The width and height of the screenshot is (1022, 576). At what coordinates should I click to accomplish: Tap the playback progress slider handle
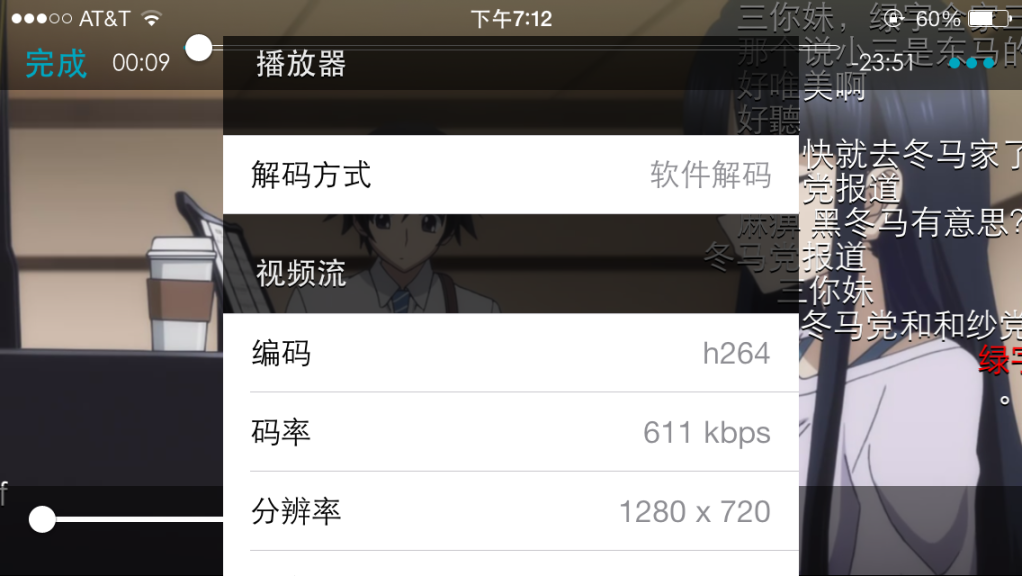[199, 47]
